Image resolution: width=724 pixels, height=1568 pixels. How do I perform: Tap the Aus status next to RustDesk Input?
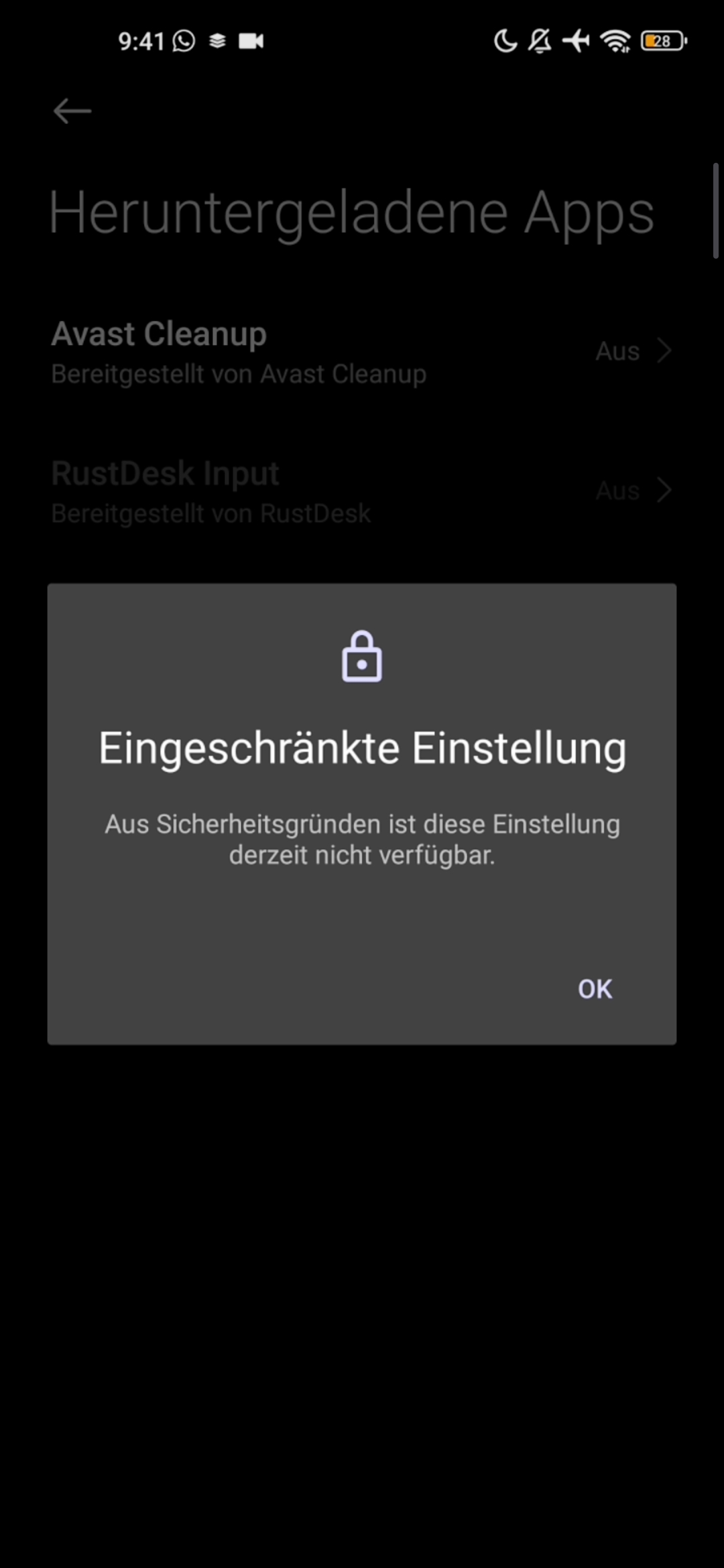click(x=615, y=491)
